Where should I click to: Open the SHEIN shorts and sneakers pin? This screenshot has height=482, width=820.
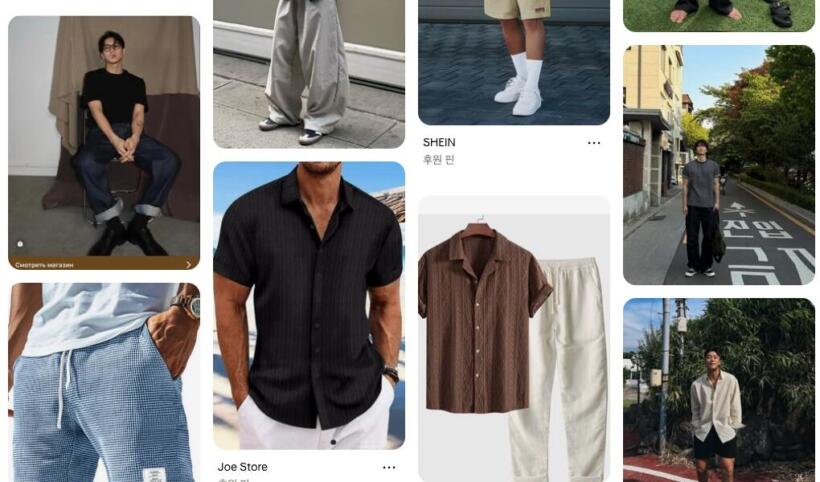[513, 60]
